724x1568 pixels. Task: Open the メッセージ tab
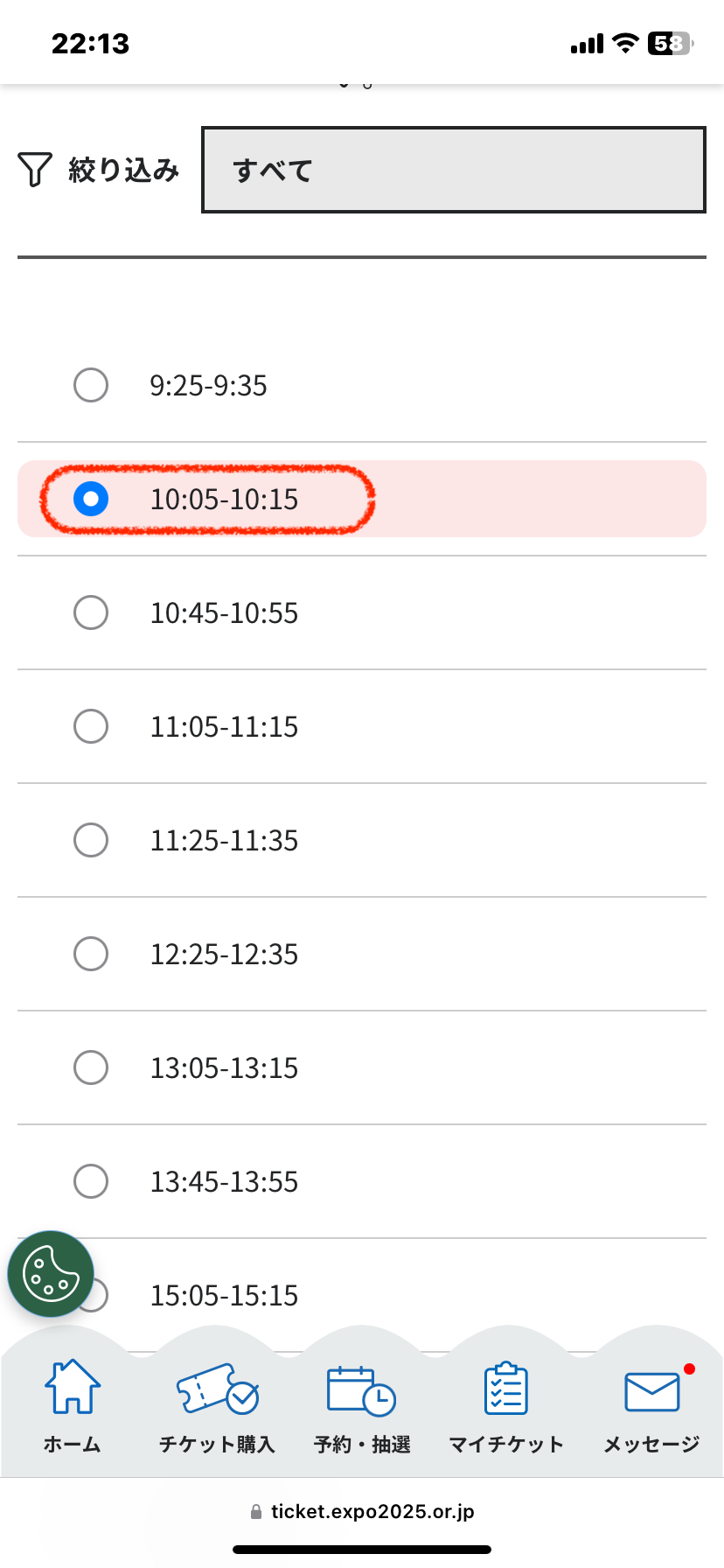[x=651, y=1406]
